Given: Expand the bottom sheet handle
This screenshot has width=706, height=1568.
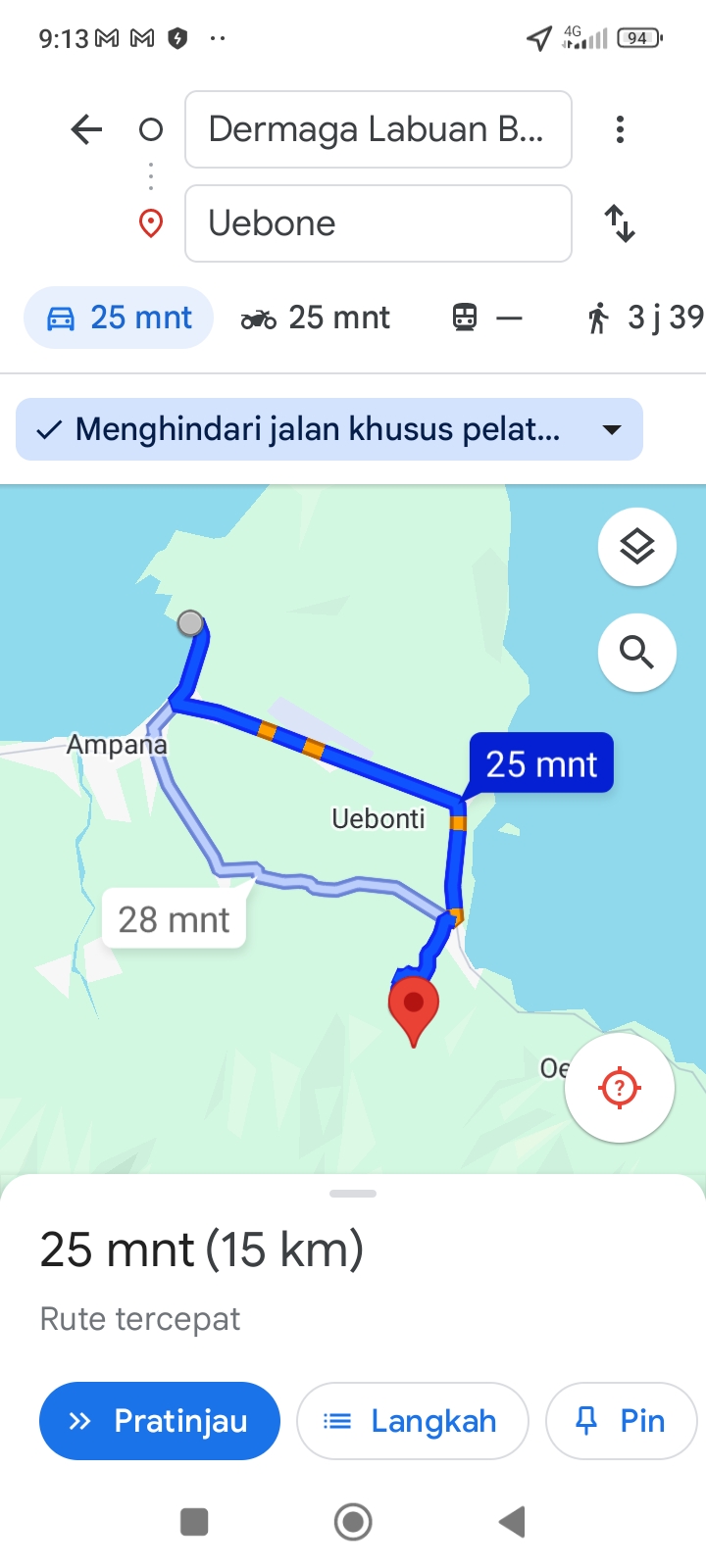Looking at the screenshot, I should (353, 1194).
